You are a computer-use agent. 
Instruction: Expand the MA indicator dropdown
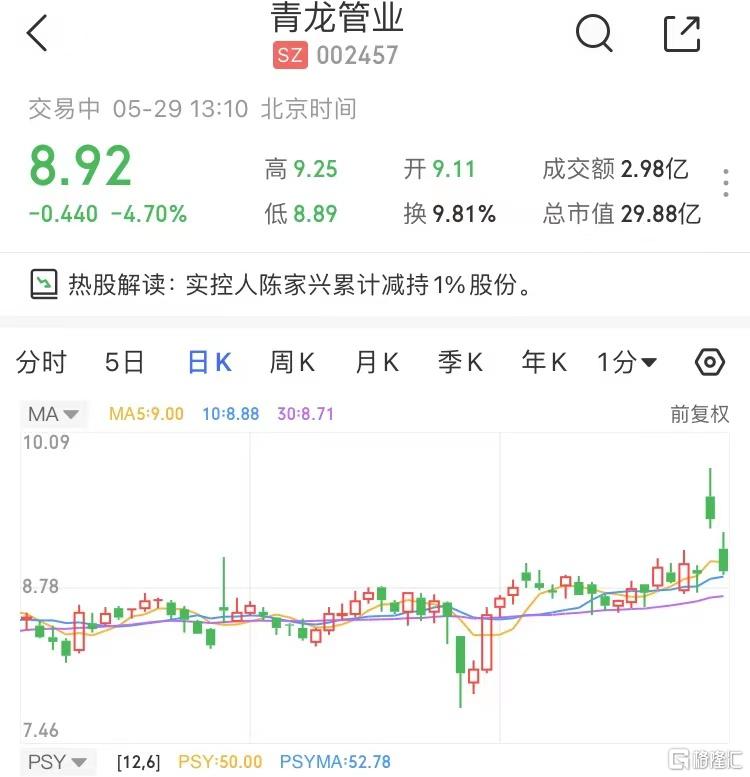coord(54,414)
